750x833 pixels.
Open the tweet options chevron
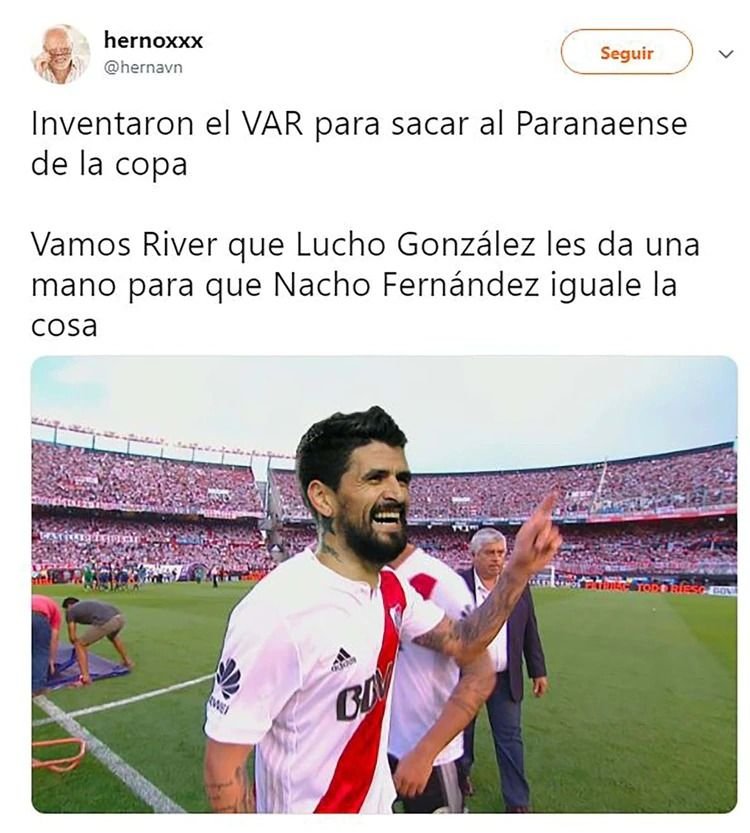click(x=726, y=54)
